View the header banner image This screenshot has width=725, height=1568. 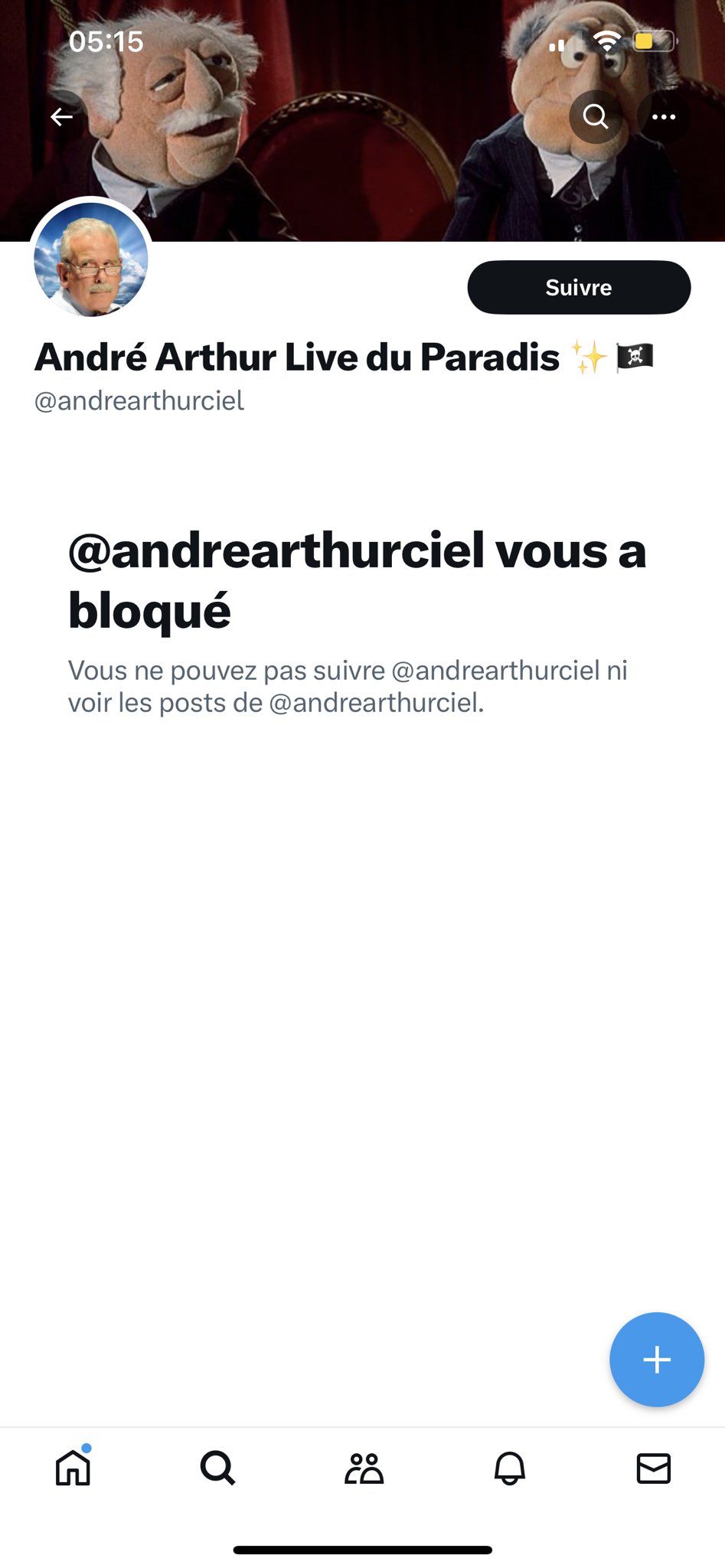pyautogui.click(x=362, y=121)
